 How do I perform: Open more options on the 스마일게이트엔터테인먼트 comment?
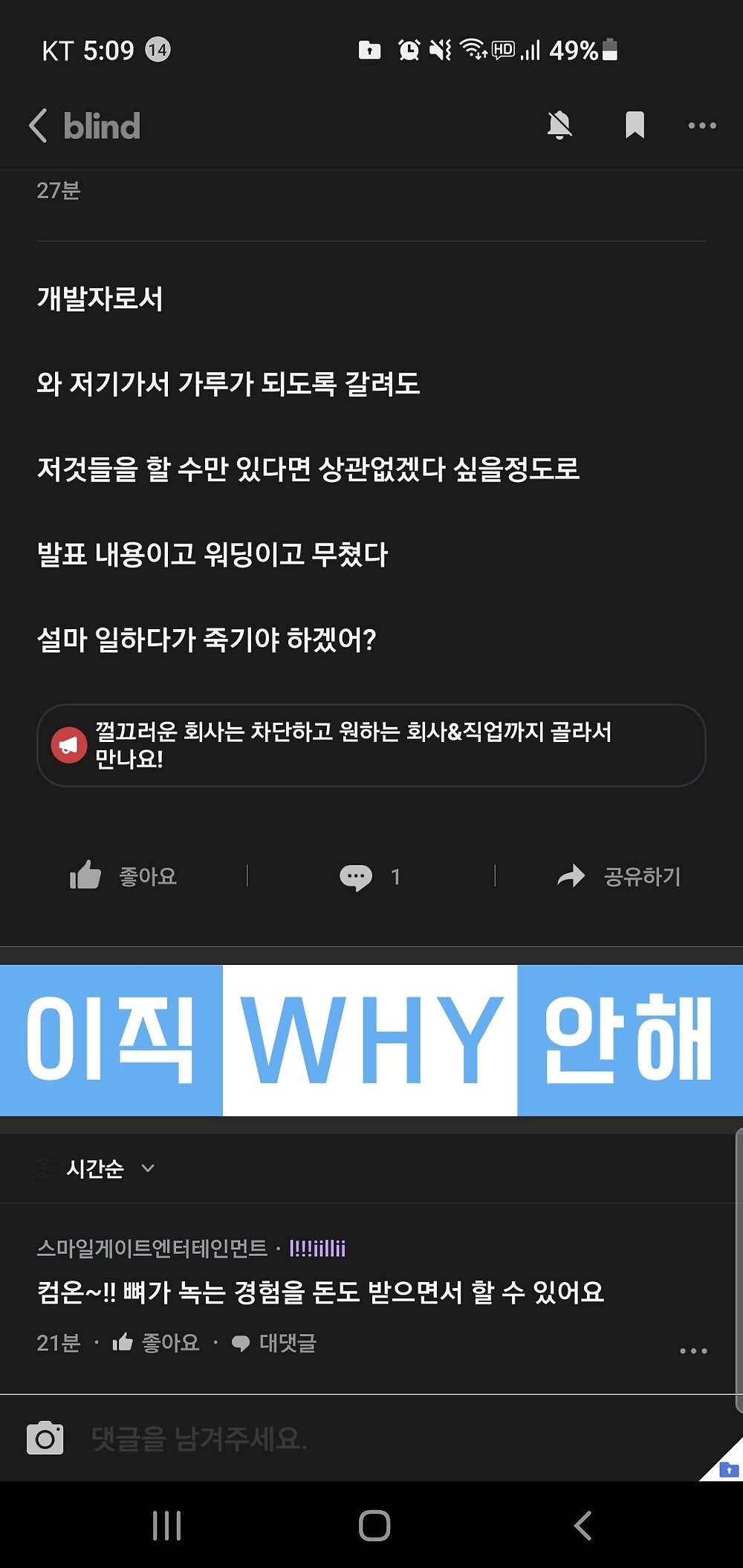coord(693,1350)
